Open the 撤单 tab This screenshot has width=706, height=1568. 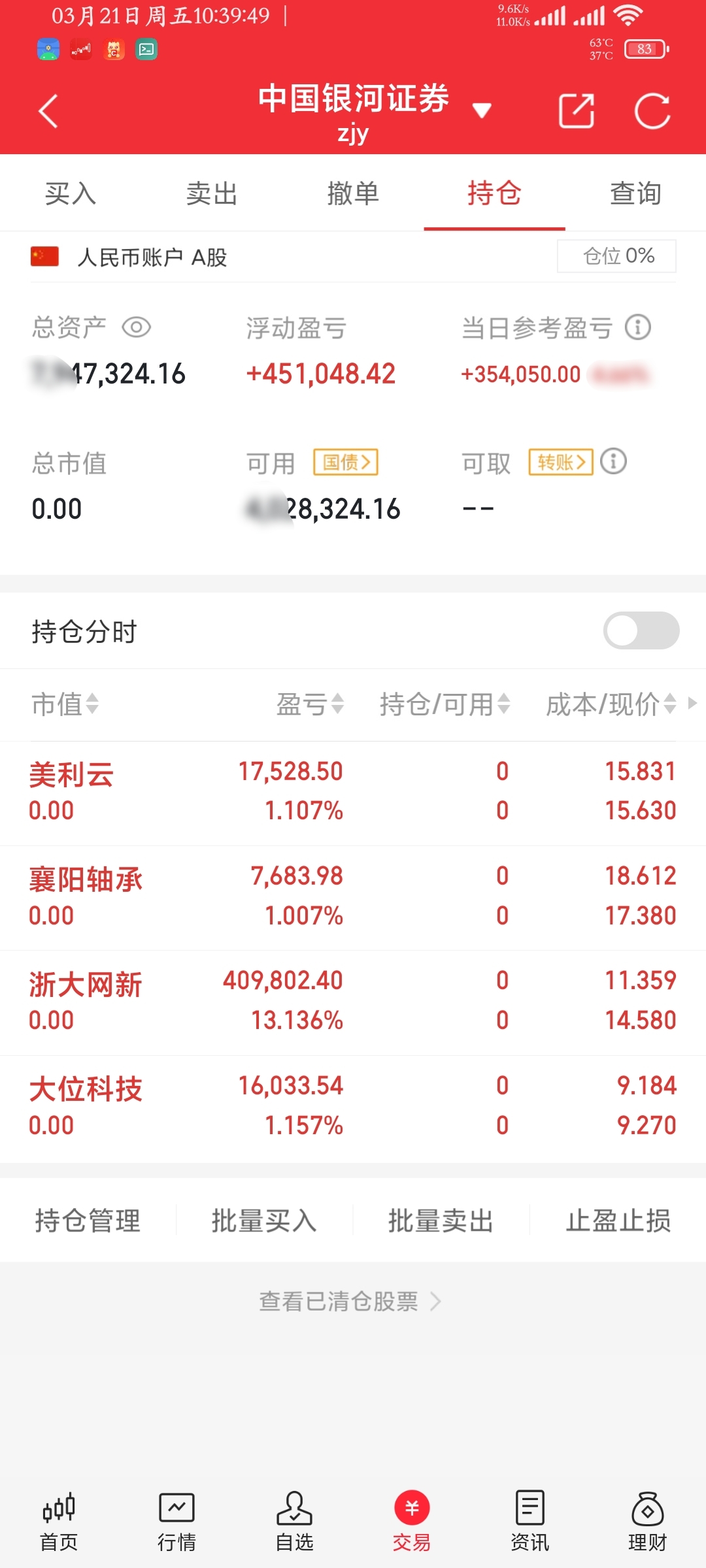353,194
